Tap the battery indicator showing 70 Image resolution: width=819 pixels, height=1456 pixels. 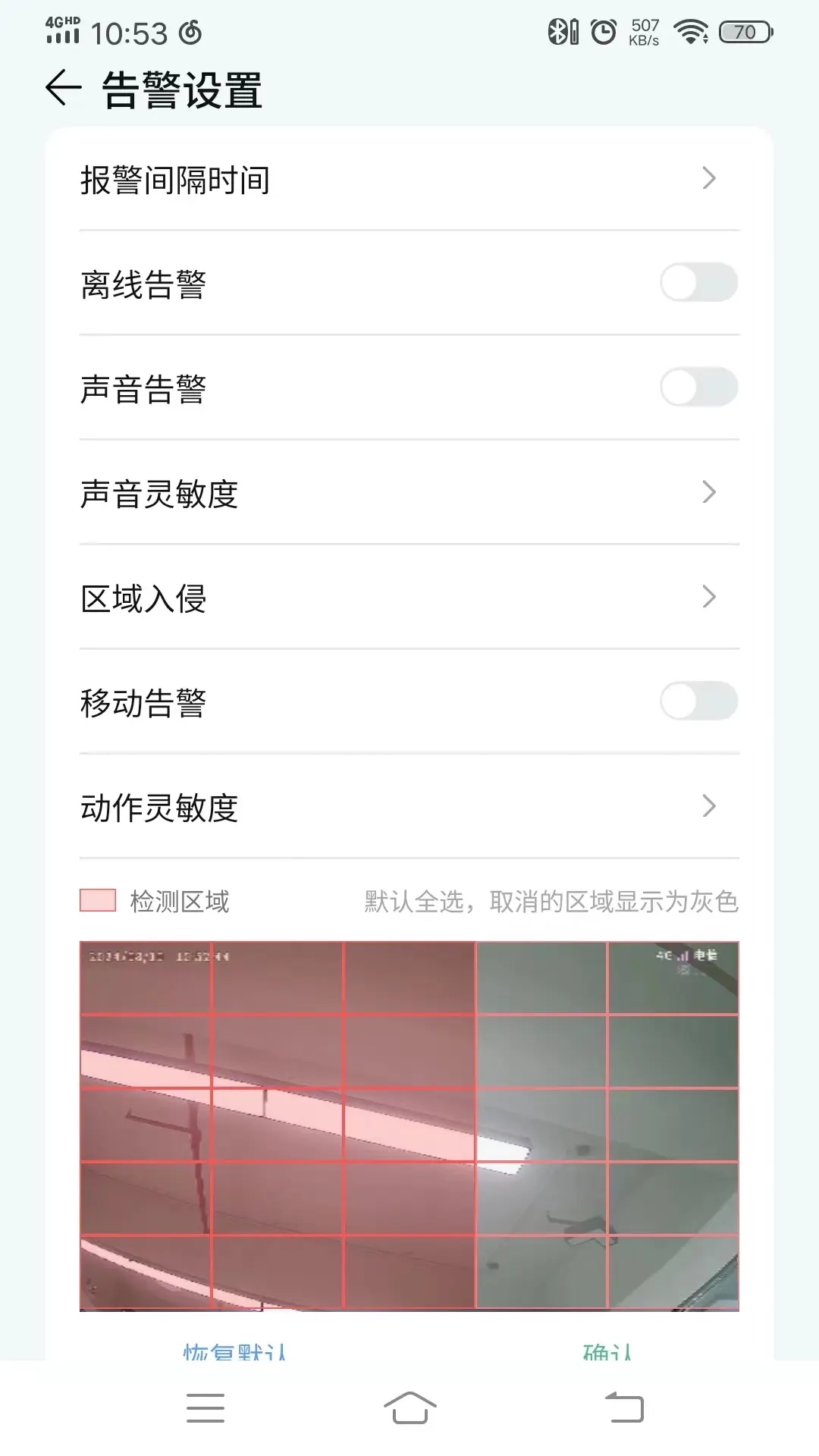740,30
